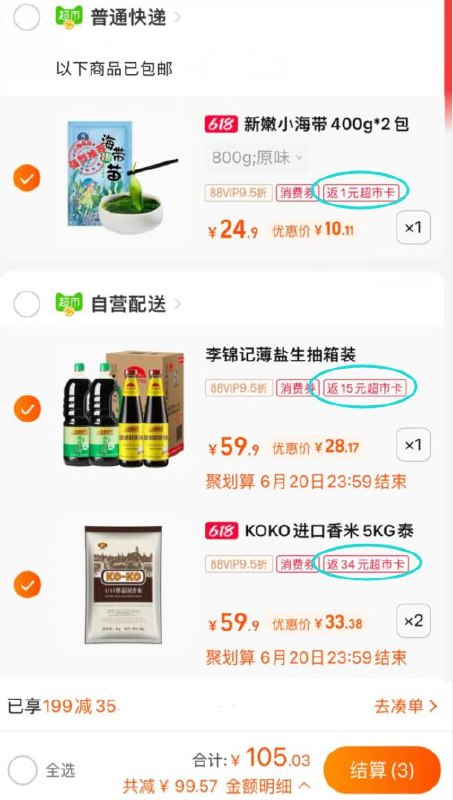Uncheck the 新嫩小海带 item
Viewport: 453px width, 800px height.
27,178
